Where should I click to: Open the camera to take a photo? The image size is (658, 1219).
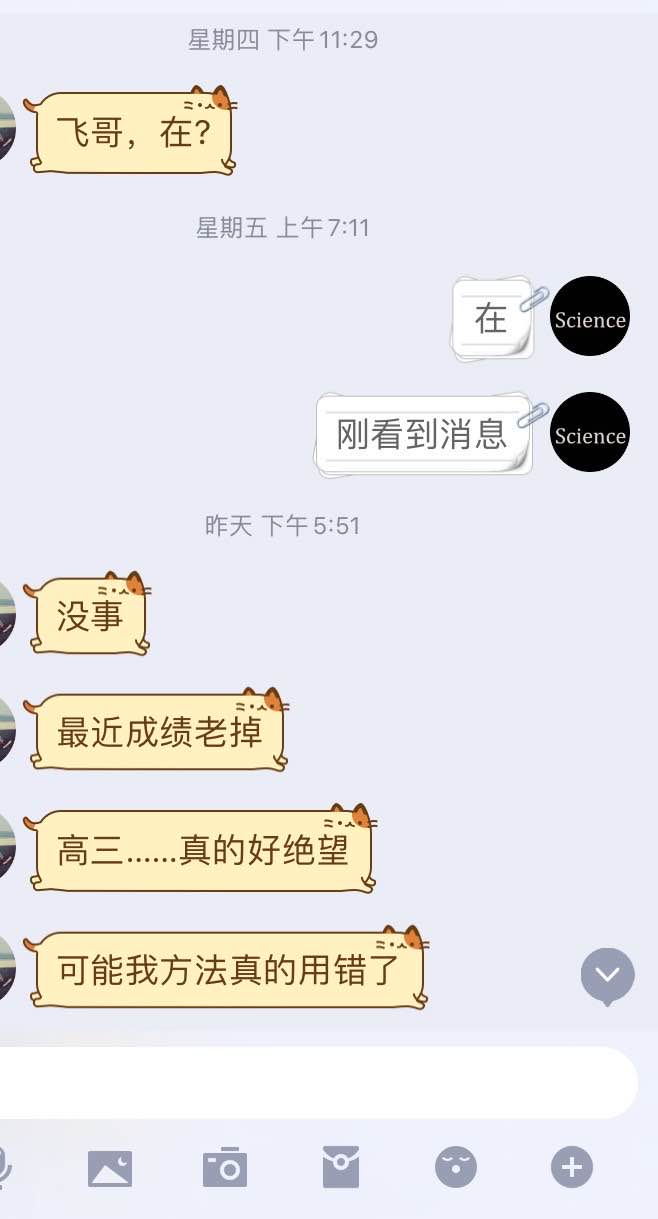(225, 1167)
